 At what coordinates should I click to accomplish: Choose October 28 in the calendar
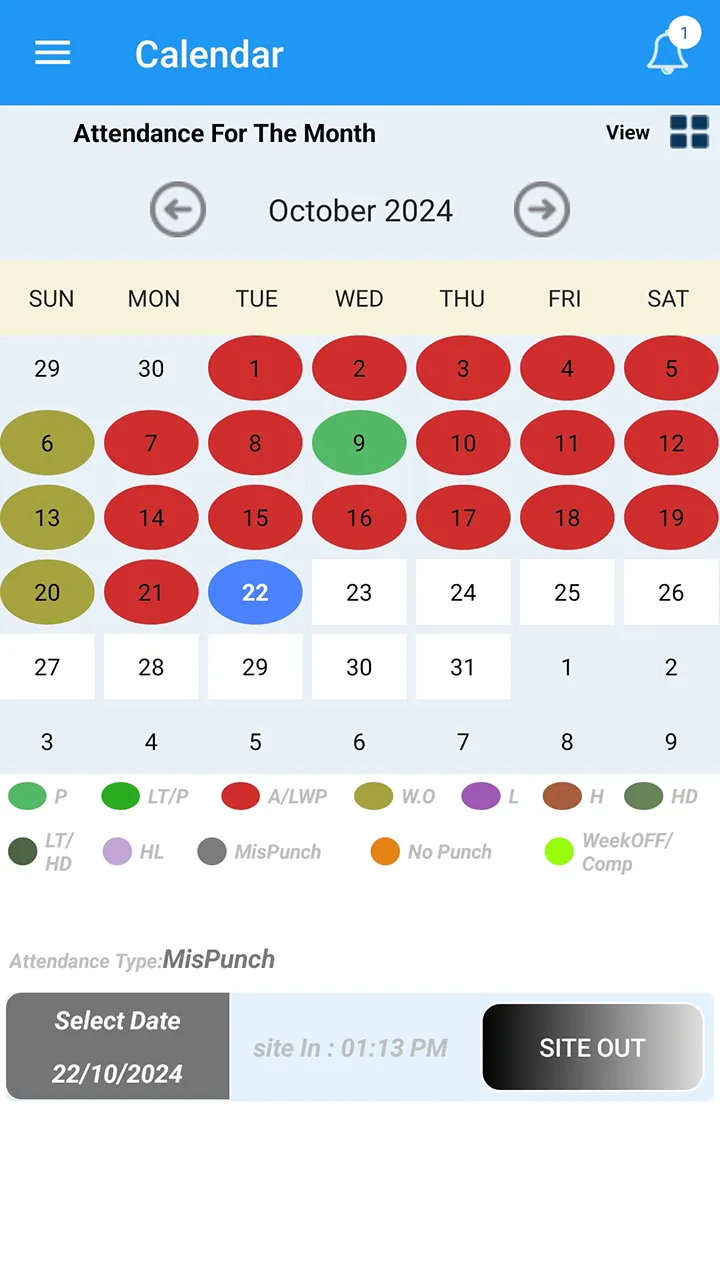tap(151, 667)
